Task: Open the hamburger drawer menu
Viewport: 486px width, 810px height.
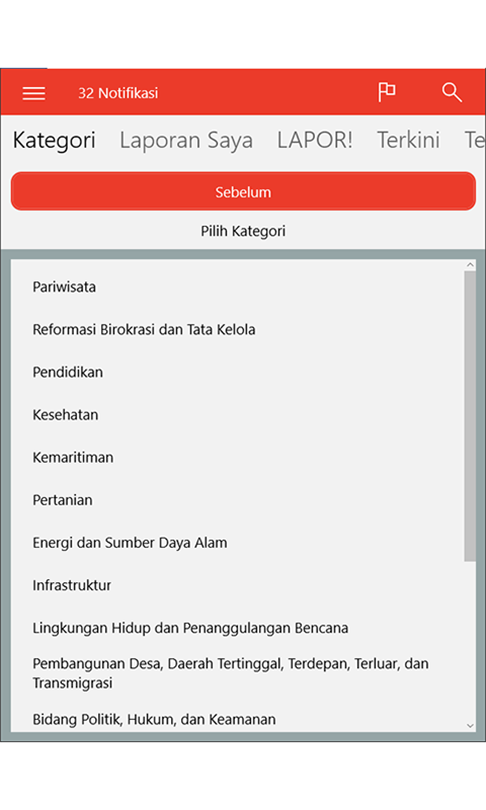Action: [x=34, y=93]
